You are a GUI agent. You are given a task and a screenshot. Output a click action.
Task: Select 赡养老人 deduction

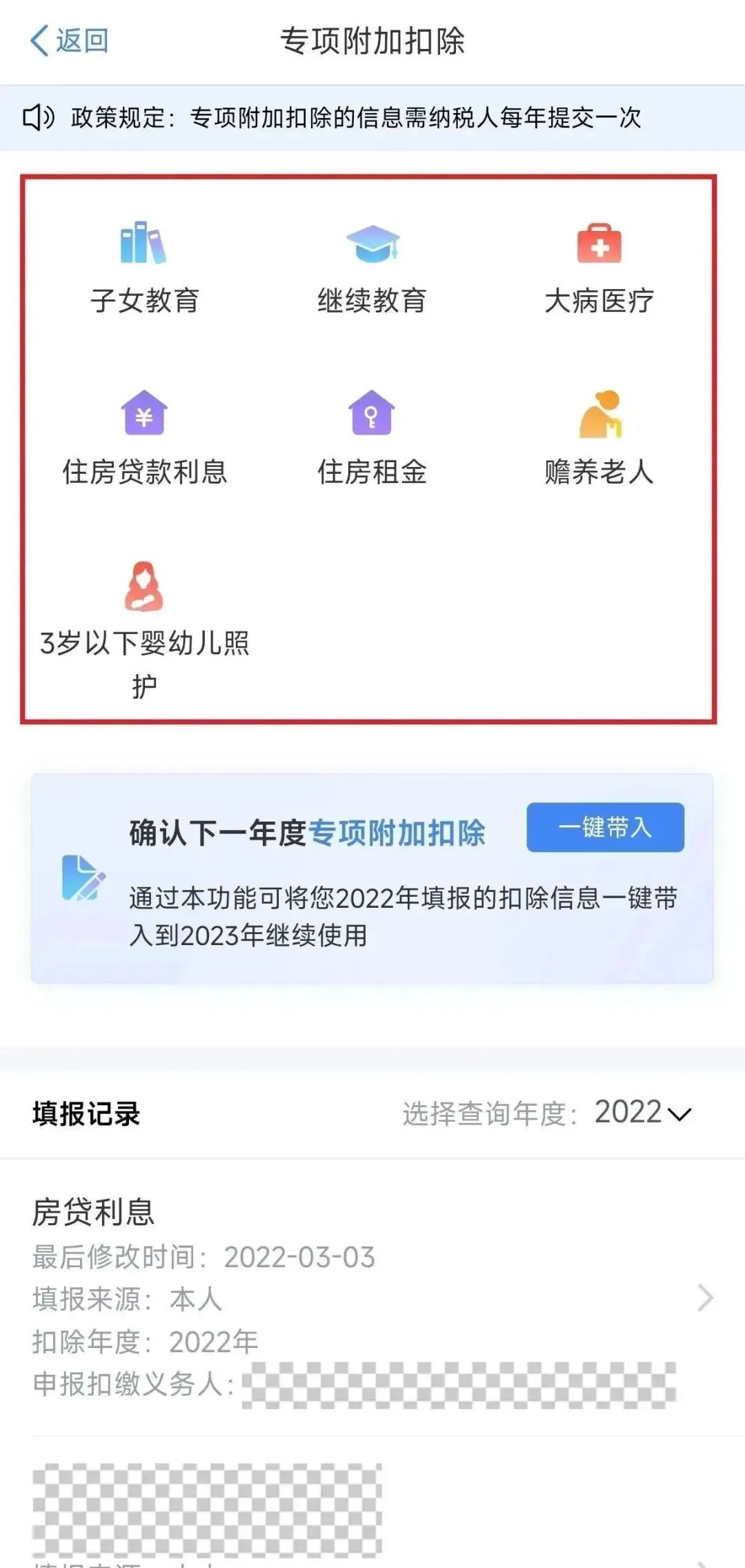pyautogui.click(x=599, y=438)
